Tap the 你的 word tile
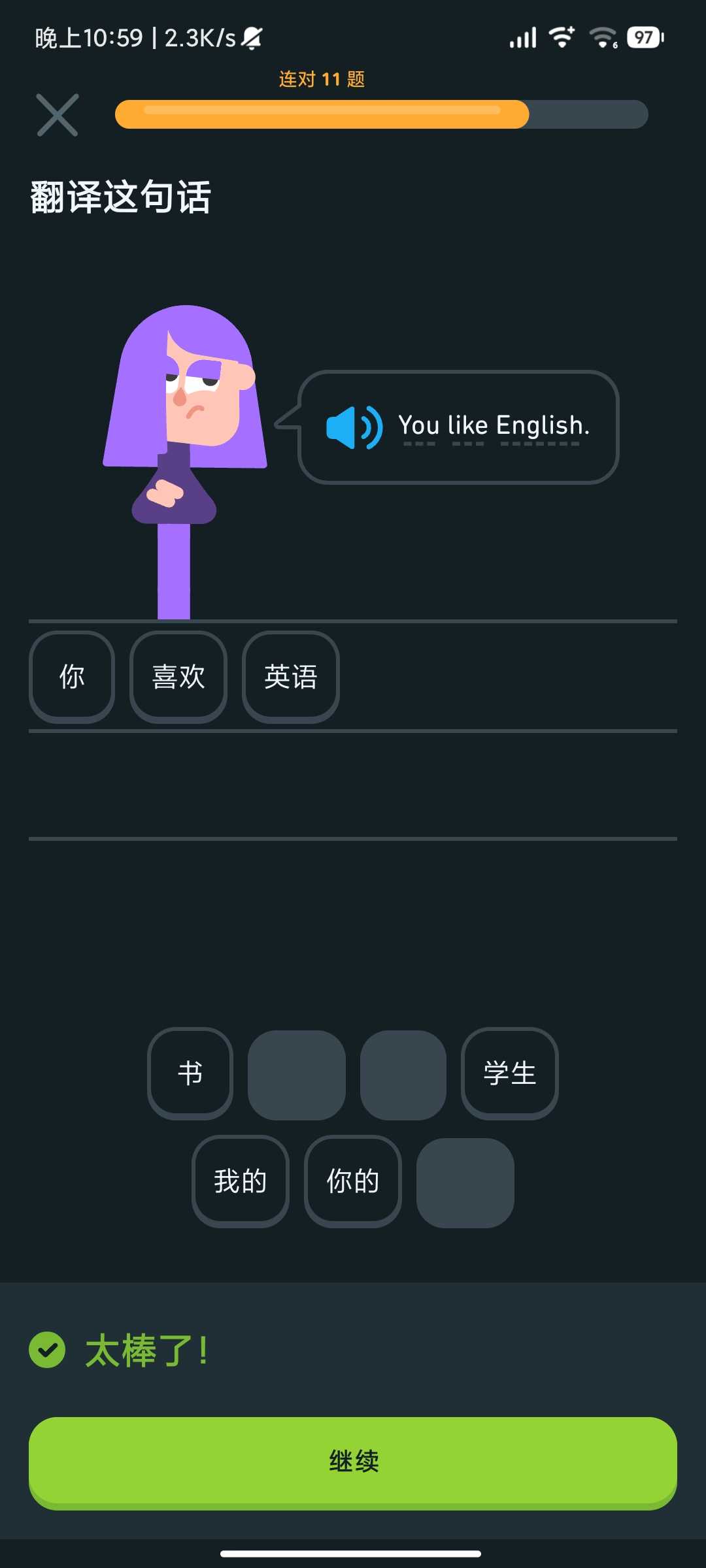 (353, 1181)
